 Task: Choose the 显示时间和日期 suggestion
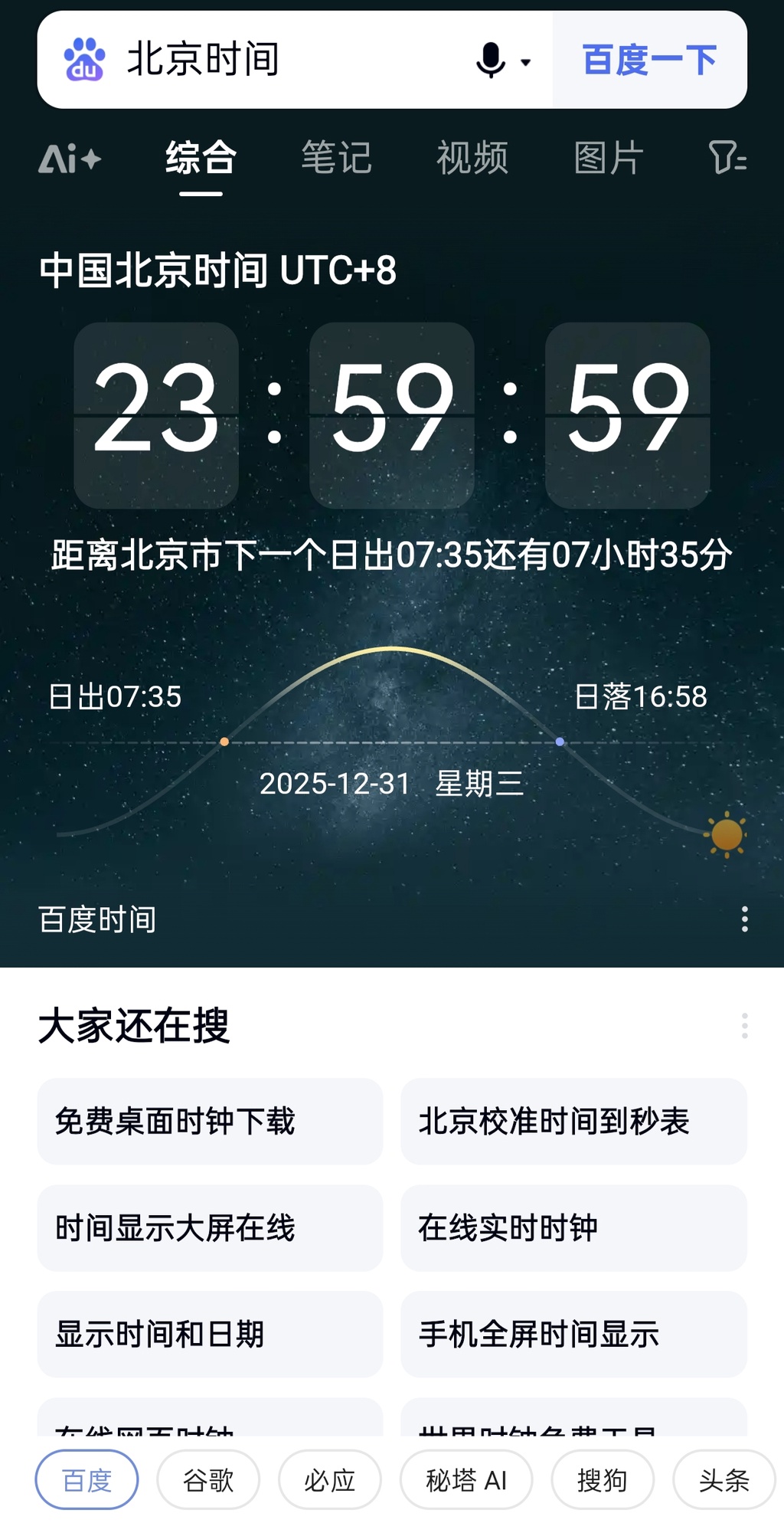coord(210,1335)
